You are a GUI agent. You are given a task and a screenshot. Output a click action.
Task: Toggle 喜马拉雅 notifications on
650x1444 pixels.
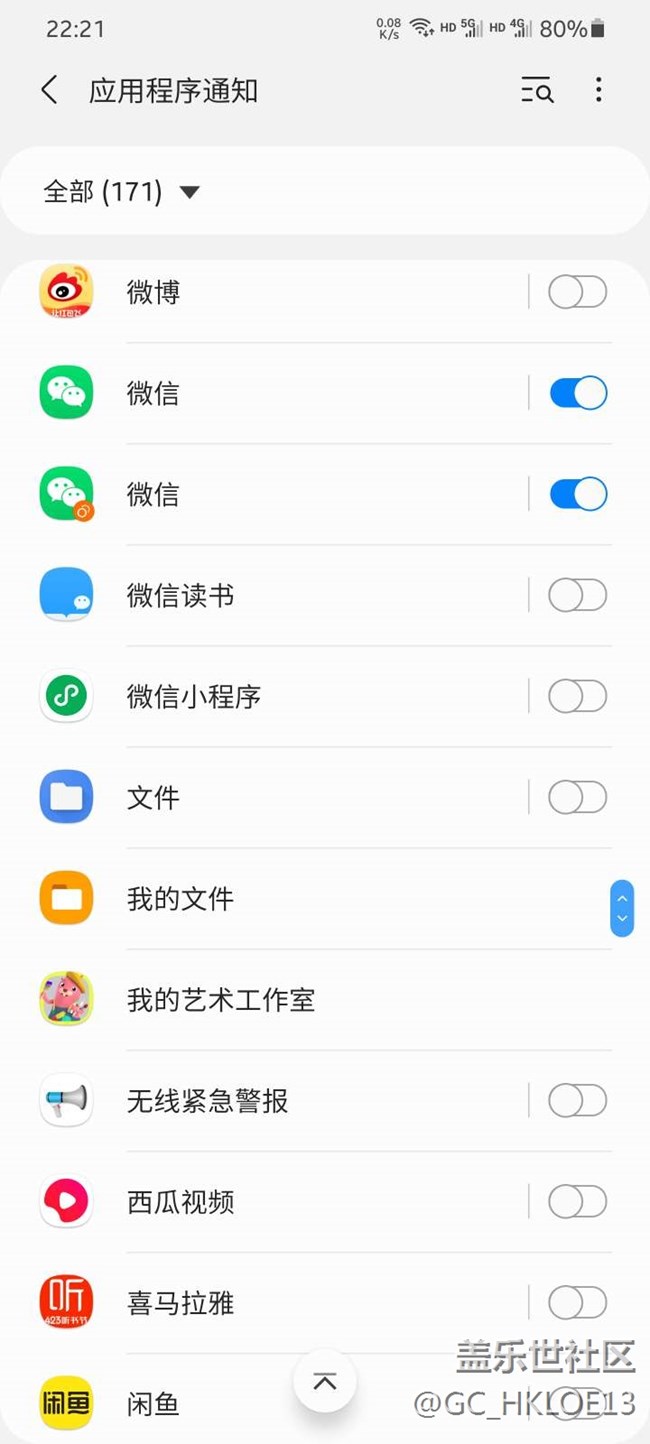point(577,1303)
